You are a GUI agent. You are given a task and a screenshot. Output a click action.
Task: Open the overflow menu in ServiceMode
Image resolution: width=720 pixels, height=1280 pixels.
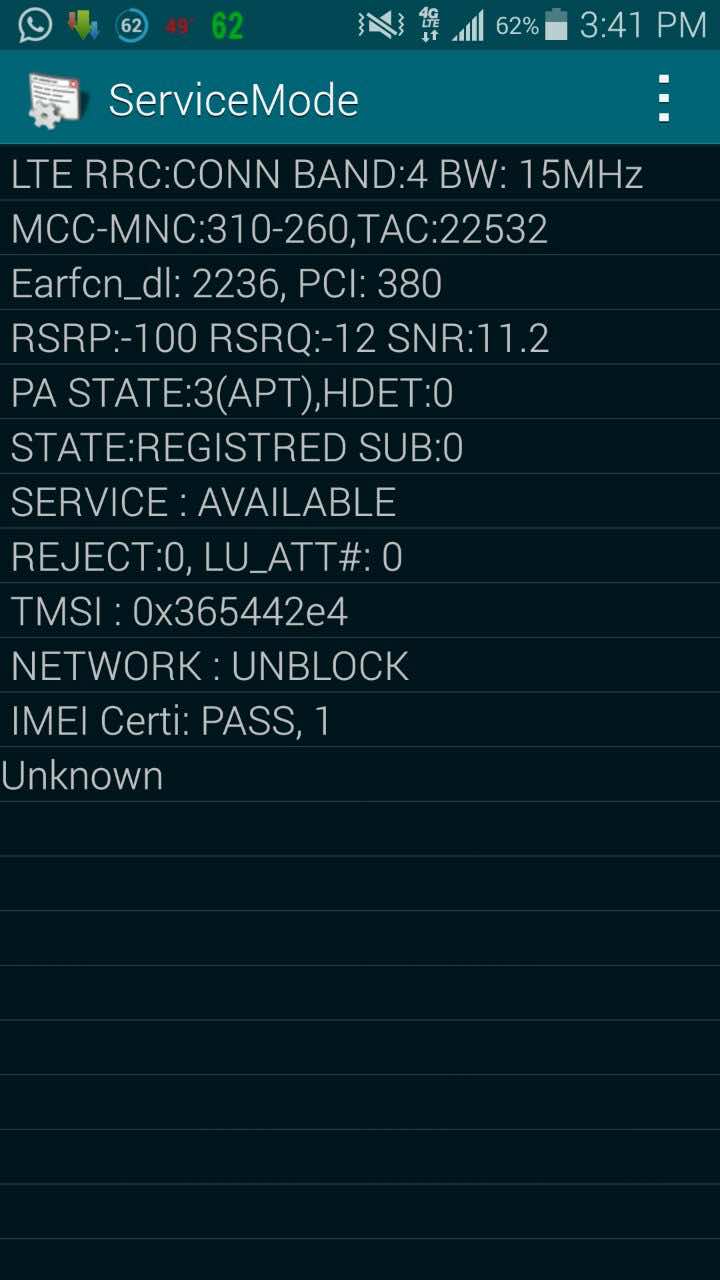point(663,98)
